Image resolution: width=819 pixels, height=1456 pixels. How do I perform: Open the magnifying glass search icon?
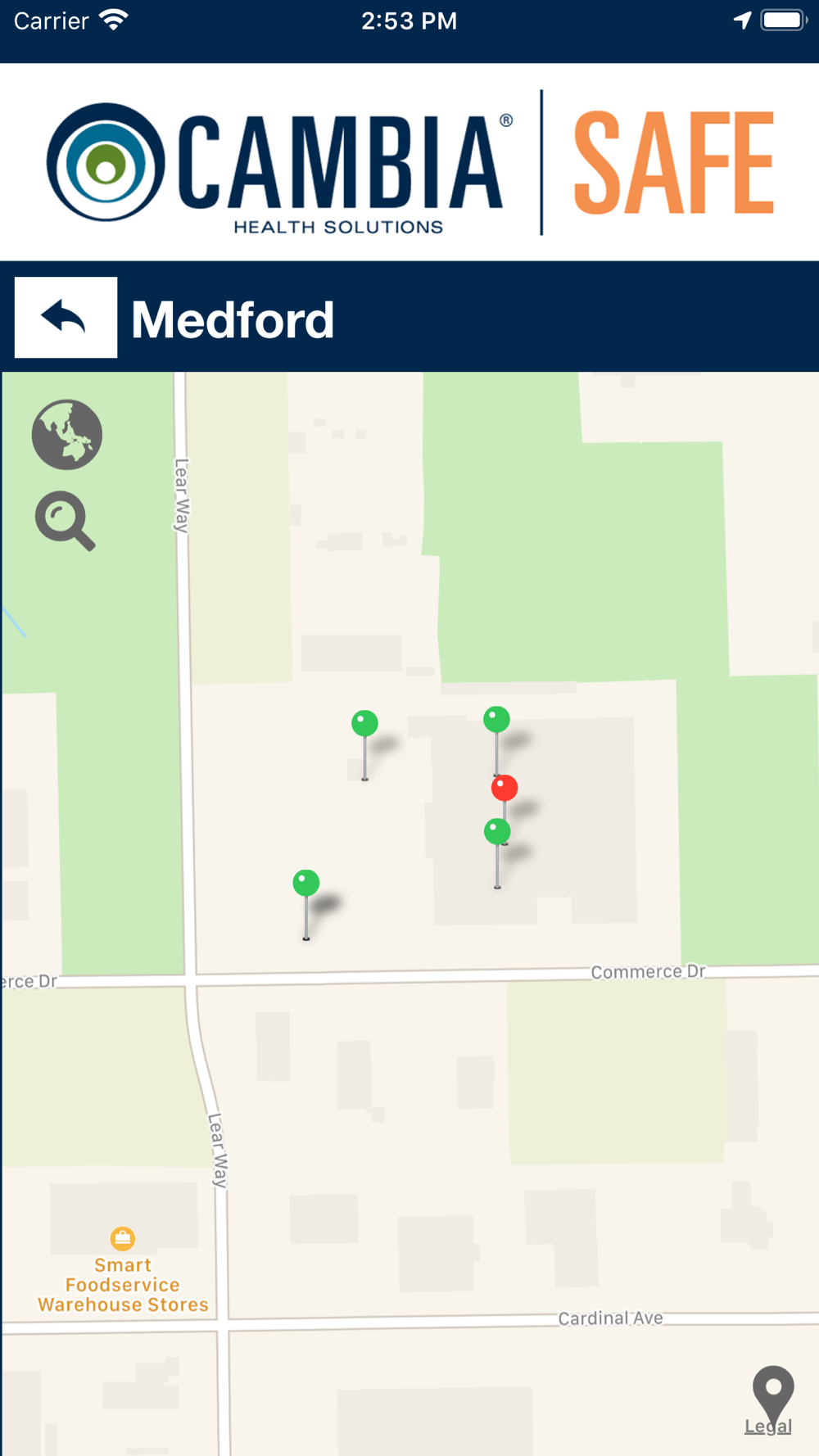[x=66, y=521]
